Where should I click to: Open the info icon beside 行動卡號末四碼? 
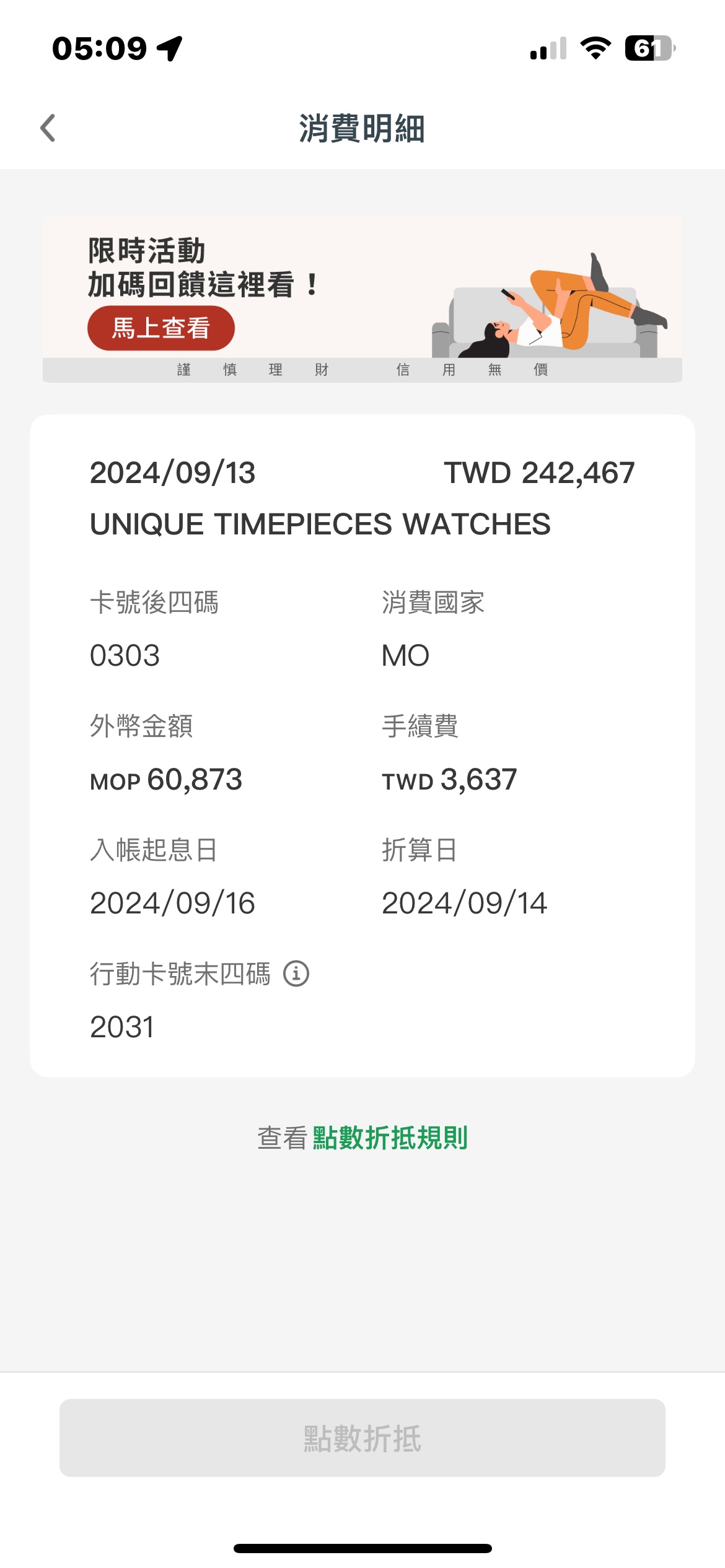click(x=296, y=973)
